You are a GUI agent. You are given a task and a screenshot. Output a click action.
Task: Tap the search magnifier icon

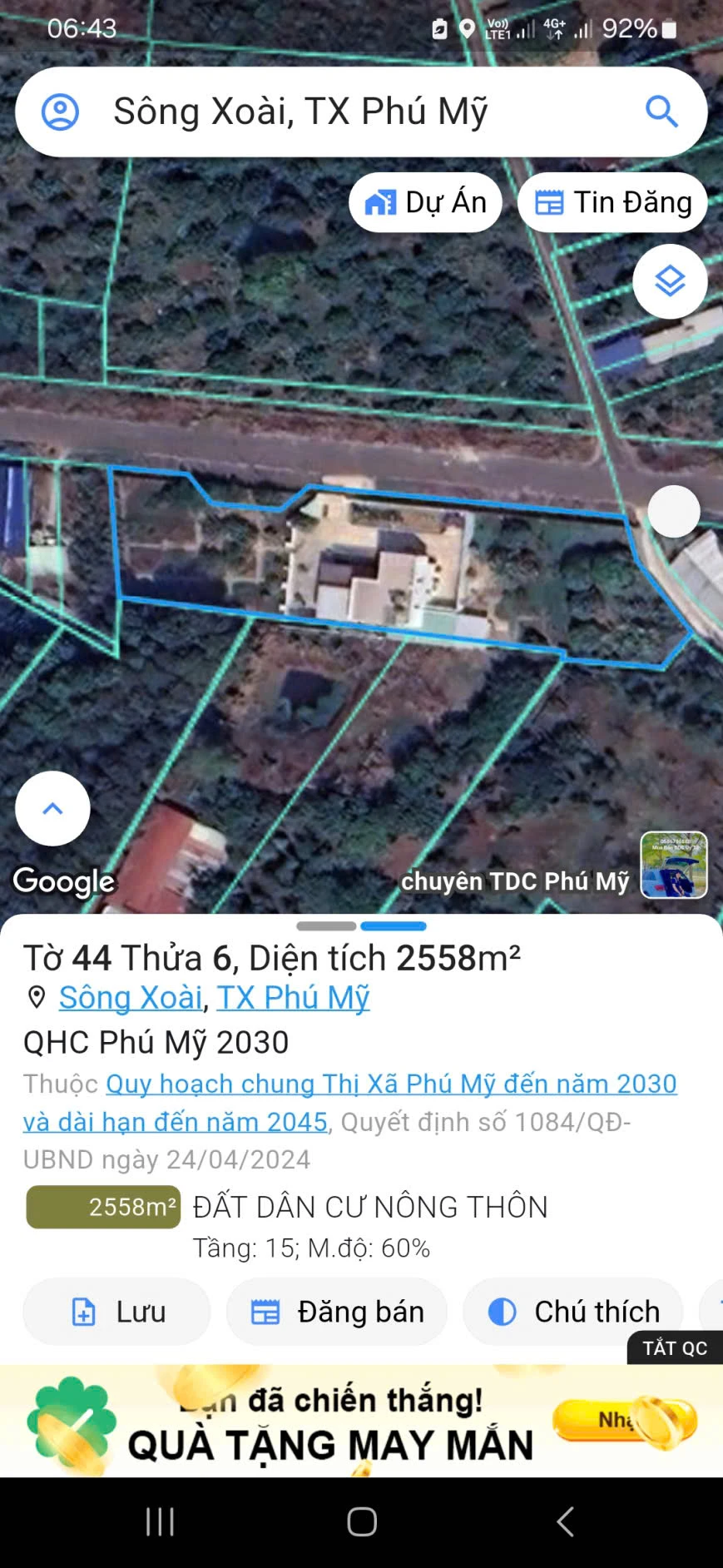point(661,112)
